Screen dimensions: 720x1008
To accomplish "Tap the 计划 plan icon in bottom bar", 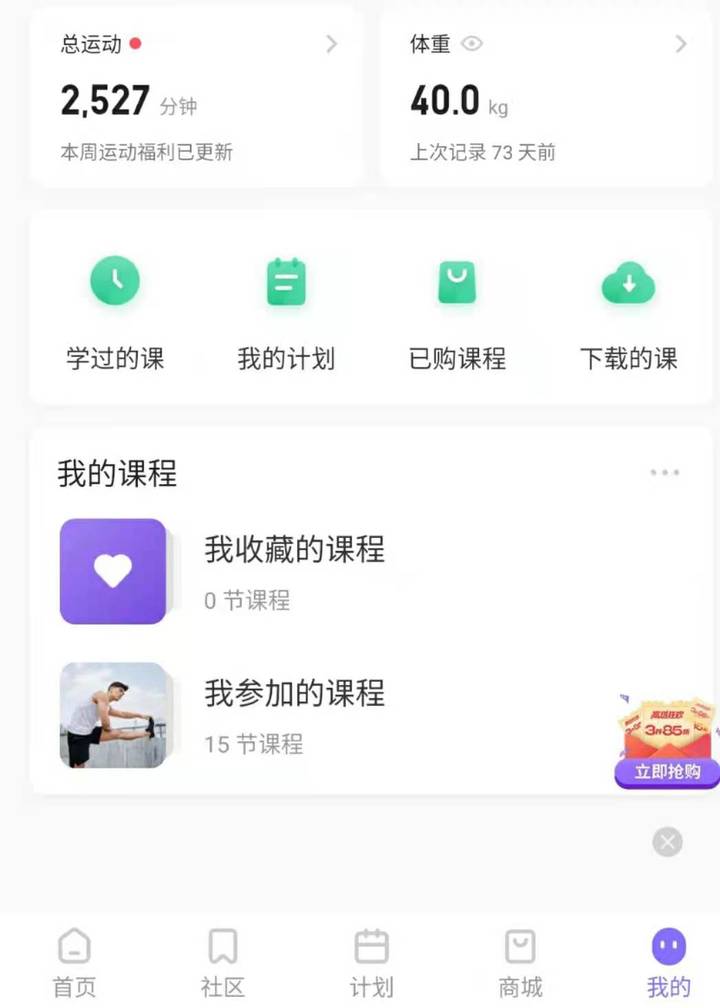I will (370, 946).
